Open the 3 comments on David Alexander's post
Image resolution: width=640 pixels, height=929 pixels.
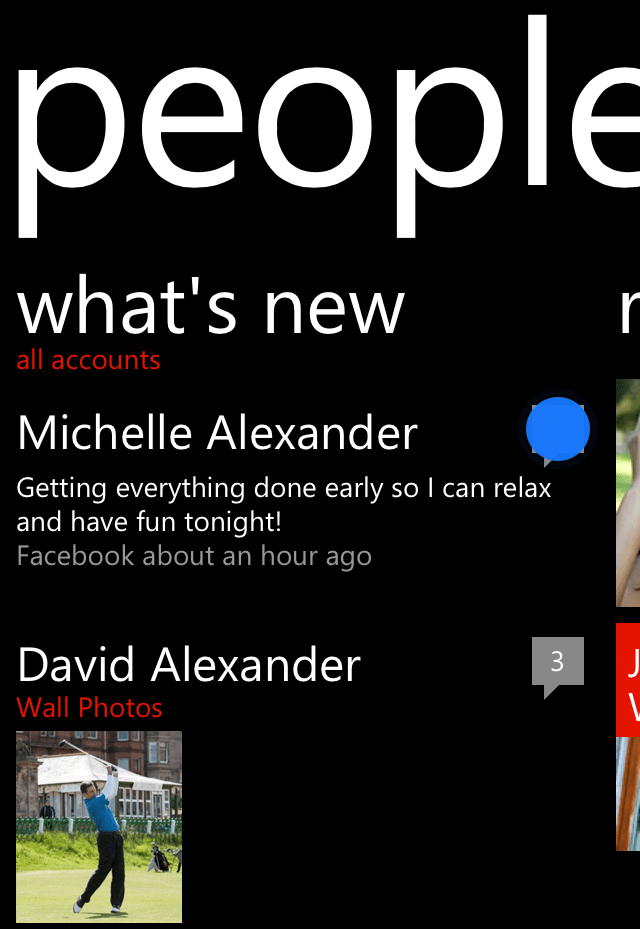point(557,663)
